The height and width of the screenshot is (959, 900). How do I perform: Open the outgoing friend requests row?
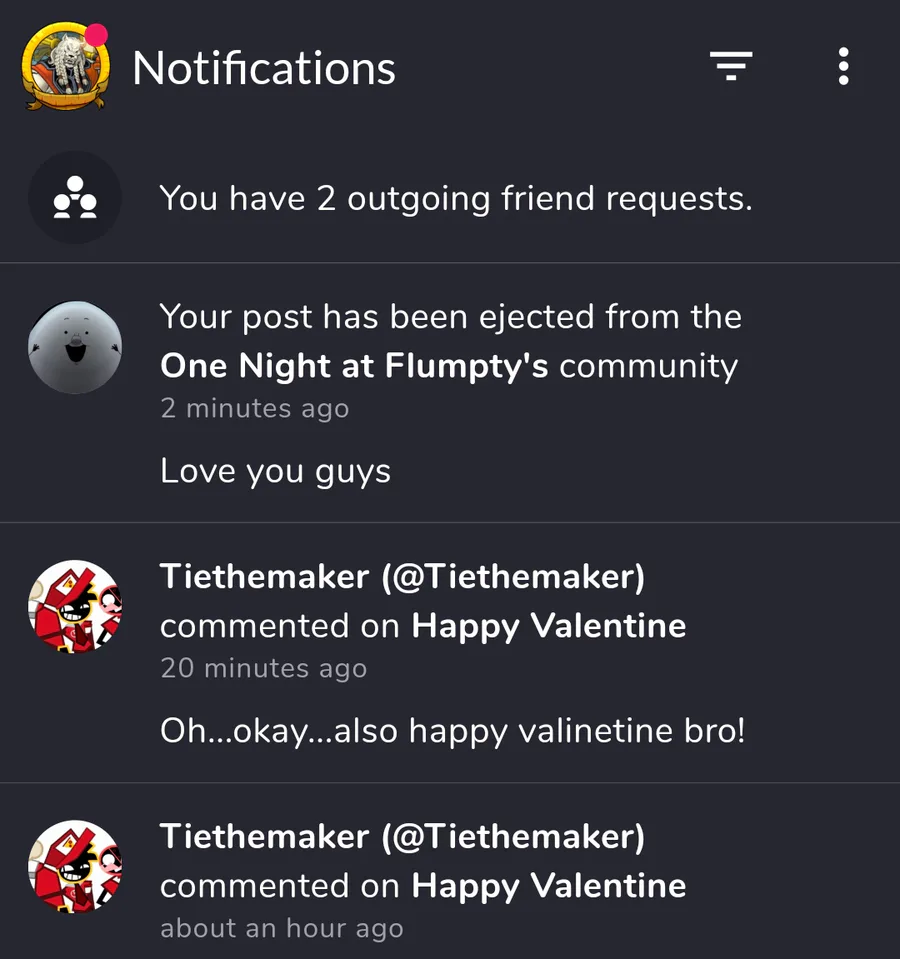click(455, 198)
